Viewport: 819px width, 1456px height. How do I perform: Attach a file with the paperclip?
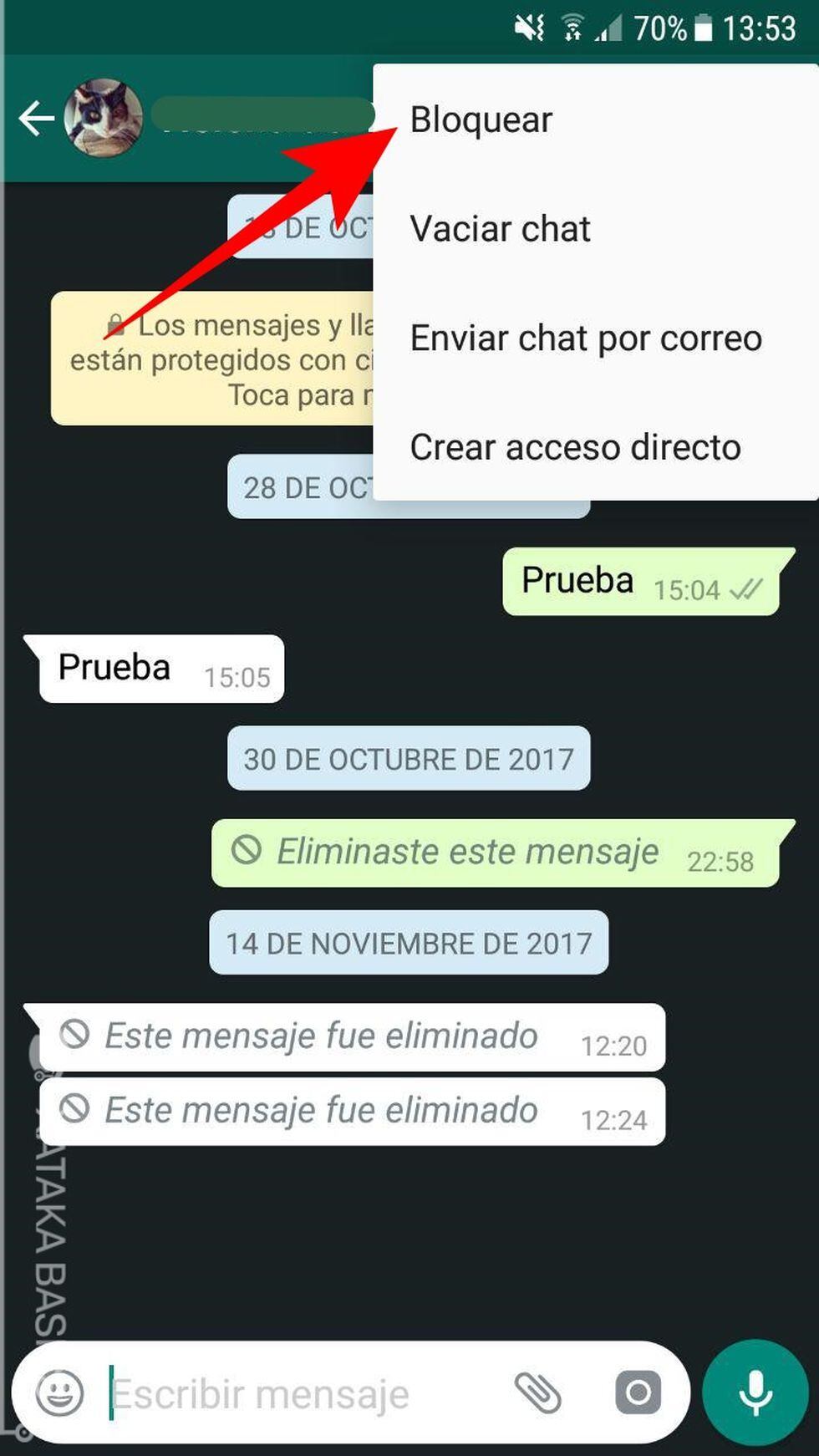537,1393
